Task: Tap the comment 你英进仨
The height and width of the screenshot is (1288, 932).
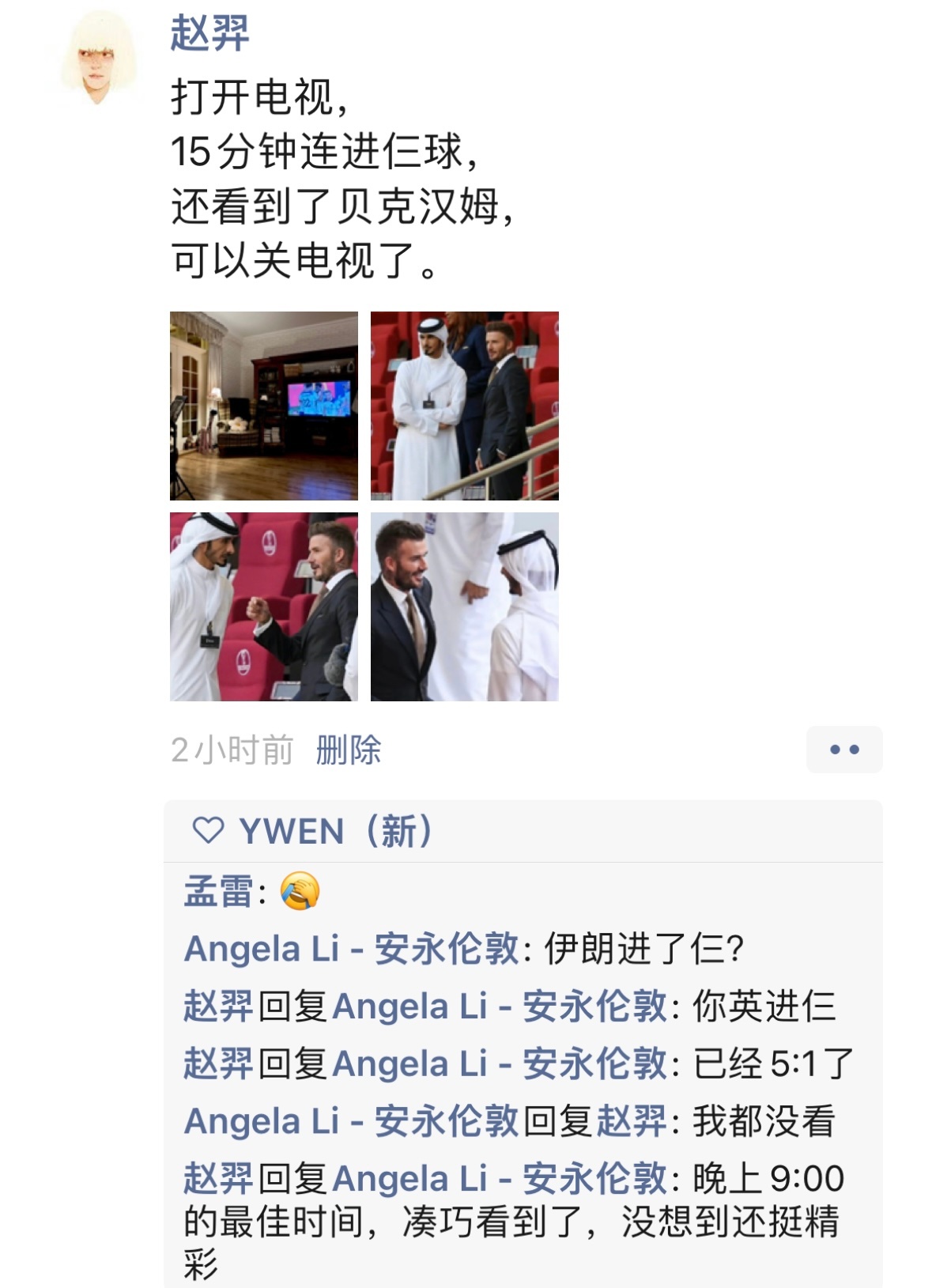Action: tap(764, 1007)
